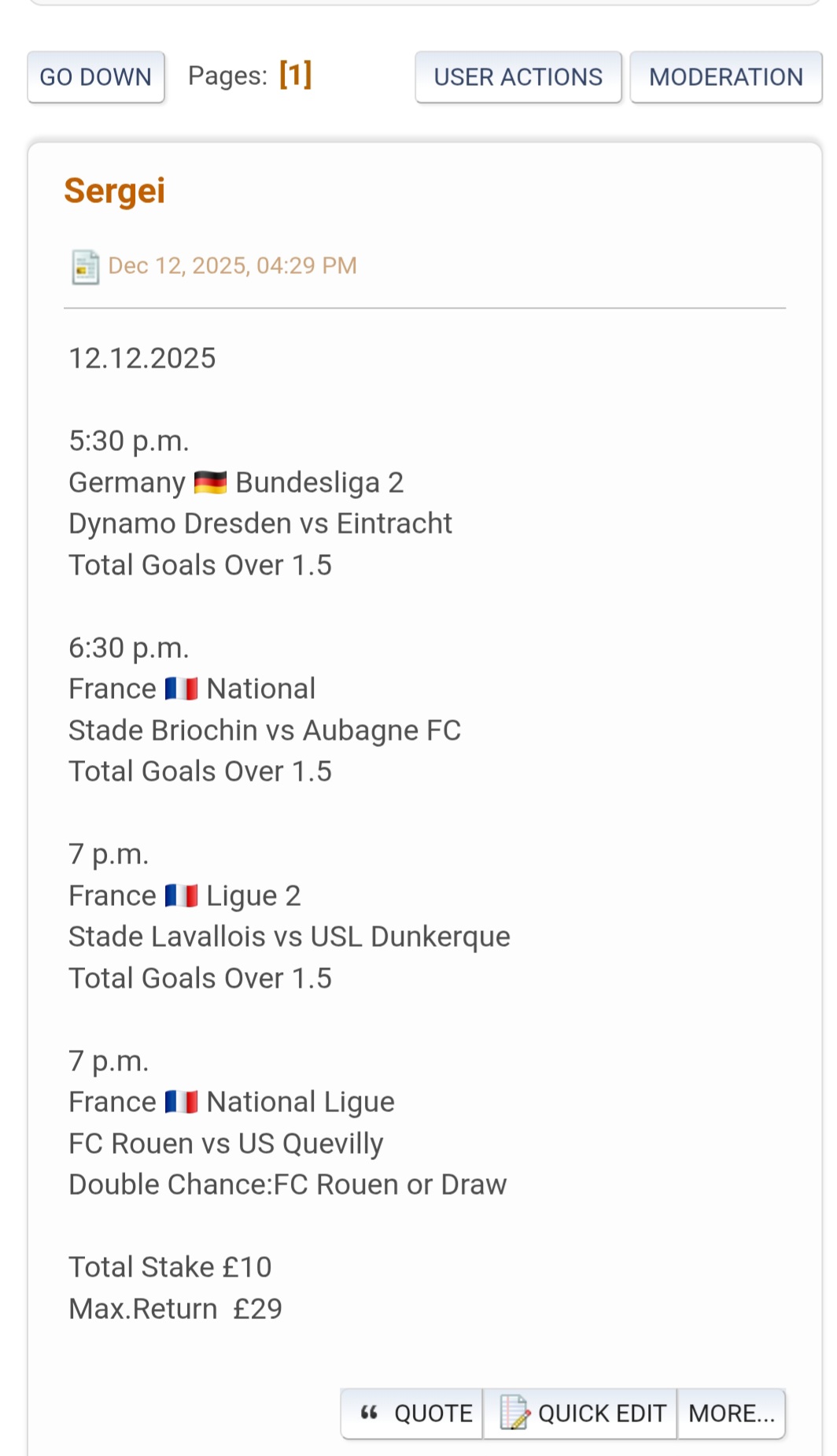Quick edit this post

[x=581, y=1414]
